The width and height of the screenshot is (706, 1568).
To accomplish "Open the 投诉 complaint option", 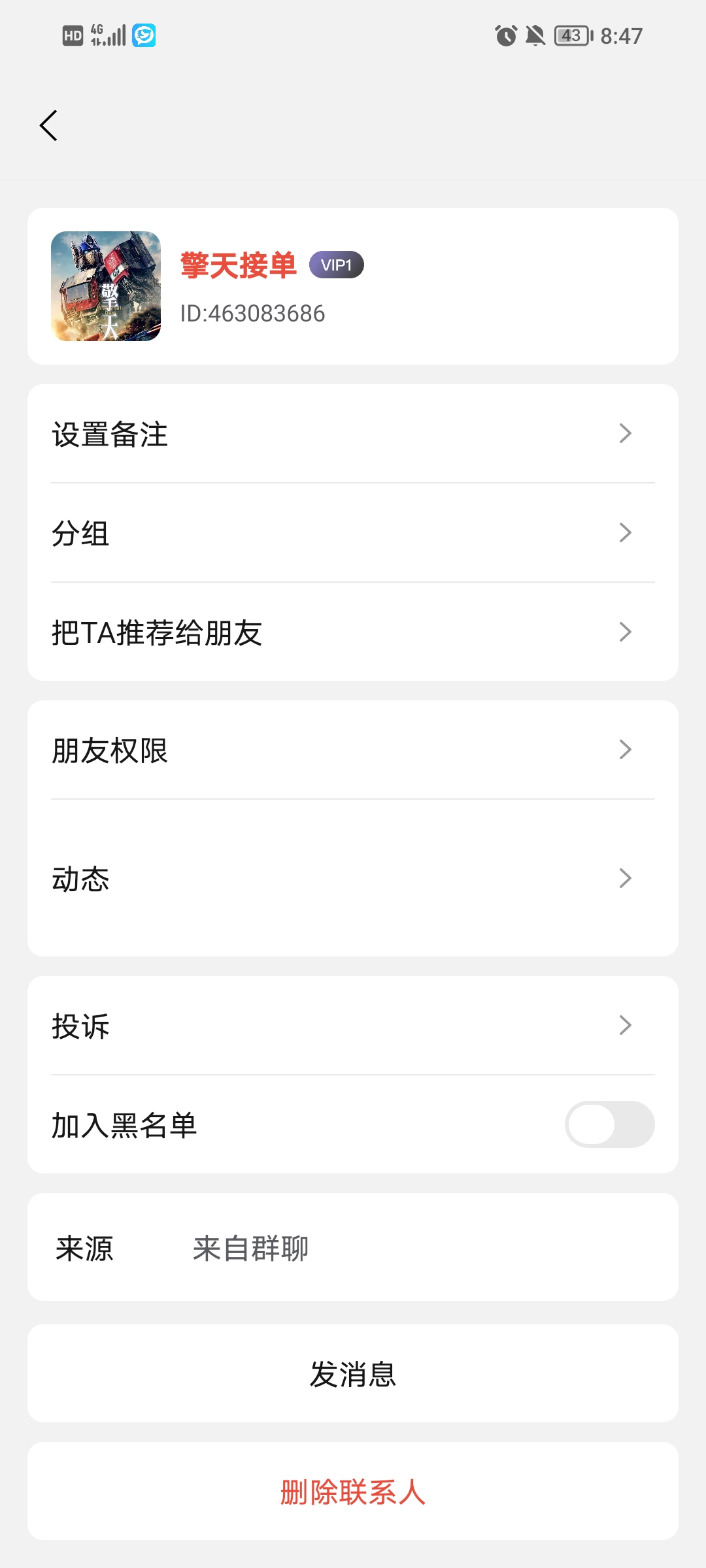I will click(353, 1026).
